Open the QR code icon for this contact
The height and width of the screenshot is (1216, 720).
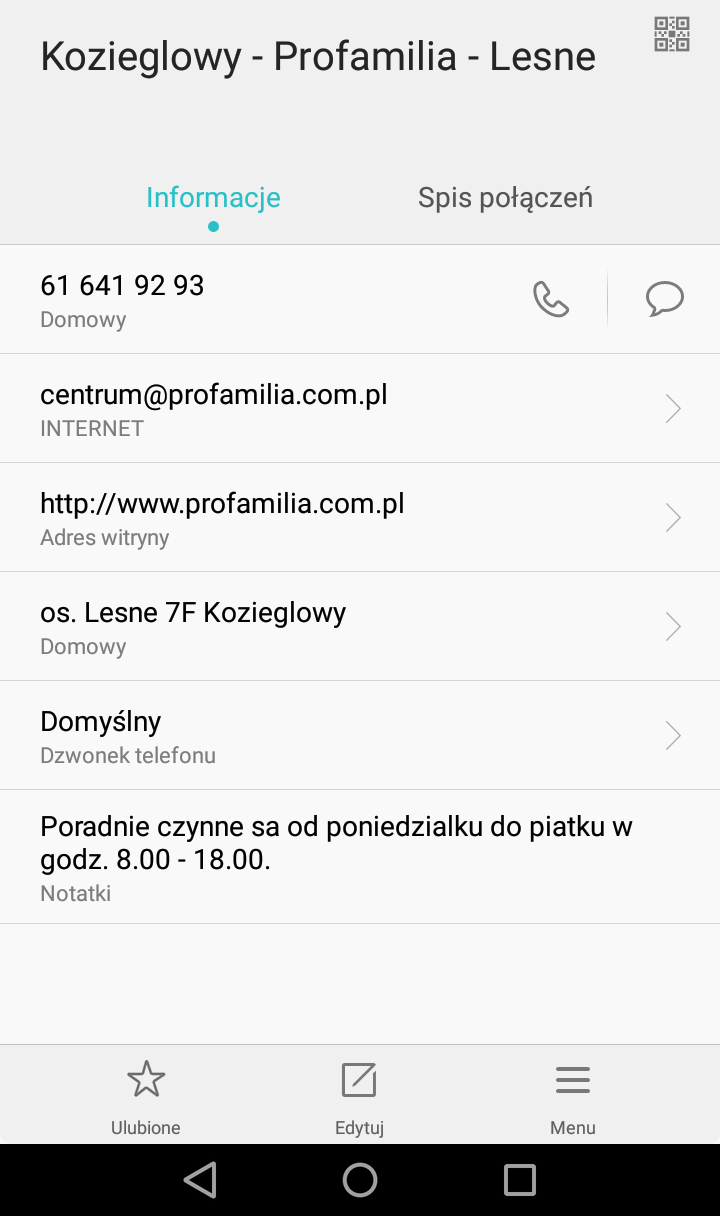tap(672, 34)
